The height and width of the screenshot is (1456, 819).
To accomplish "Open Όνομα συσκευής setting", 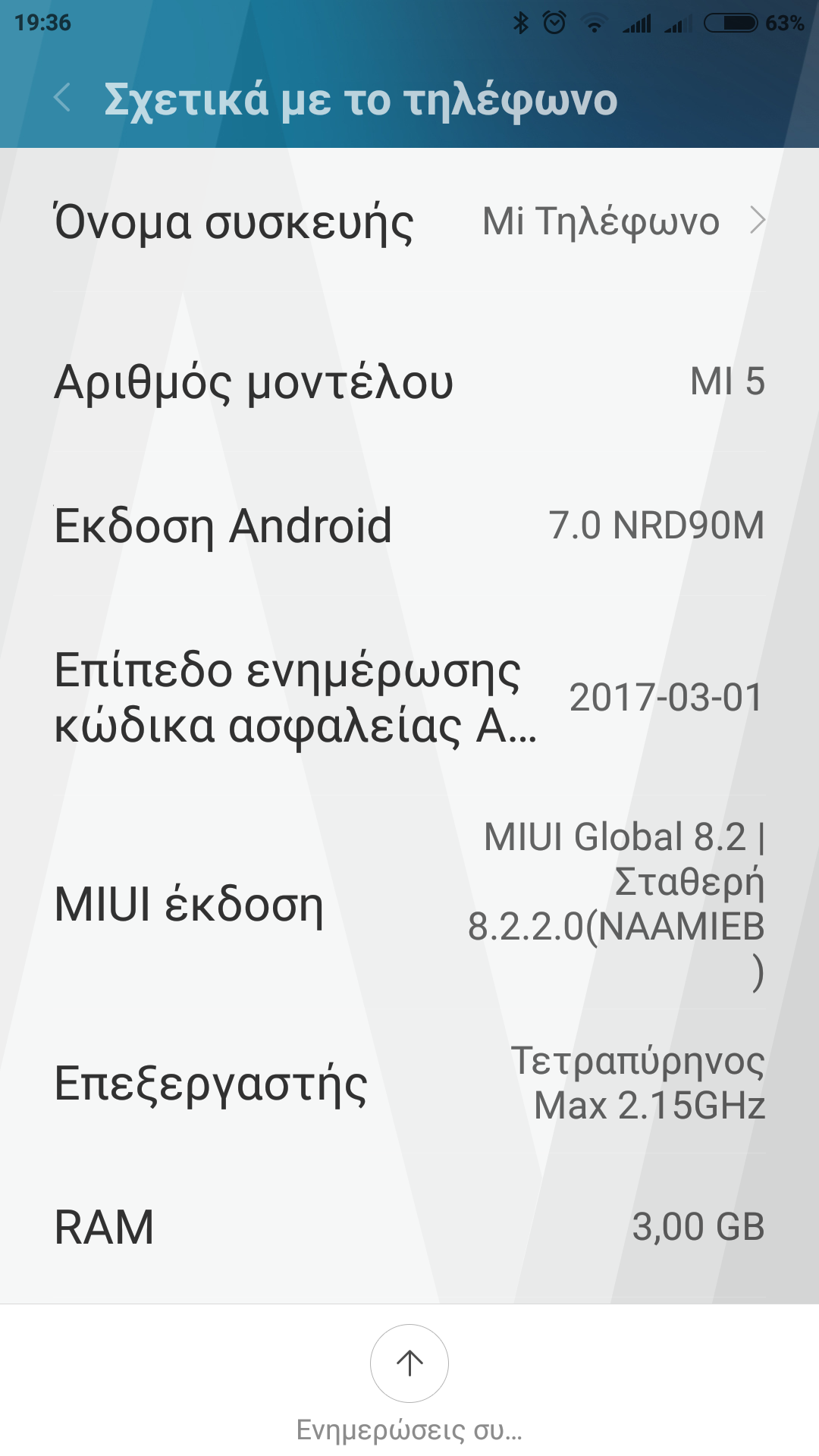I will (x=409, y=221).
